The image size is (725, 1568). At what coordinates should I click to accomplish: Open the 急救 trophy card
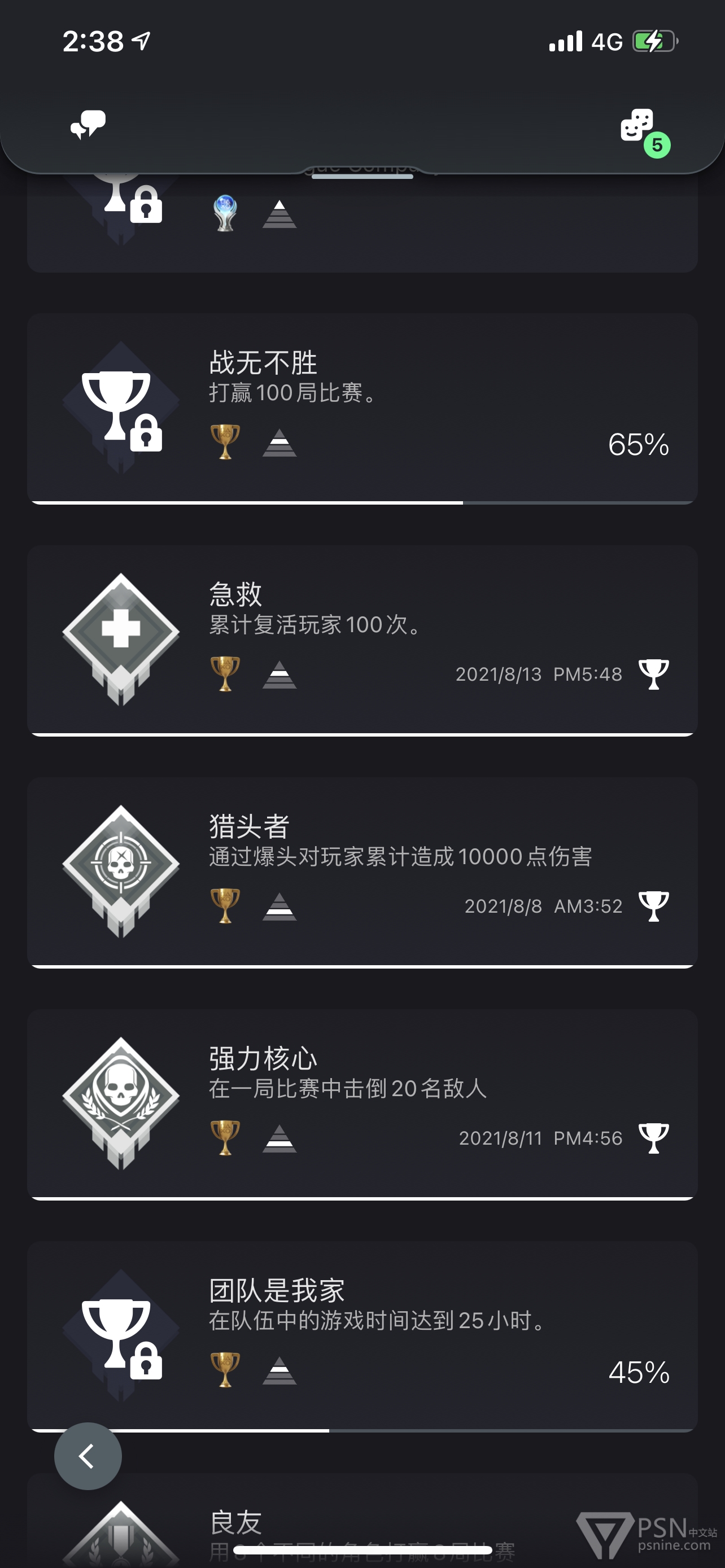(x=362, y=640)
